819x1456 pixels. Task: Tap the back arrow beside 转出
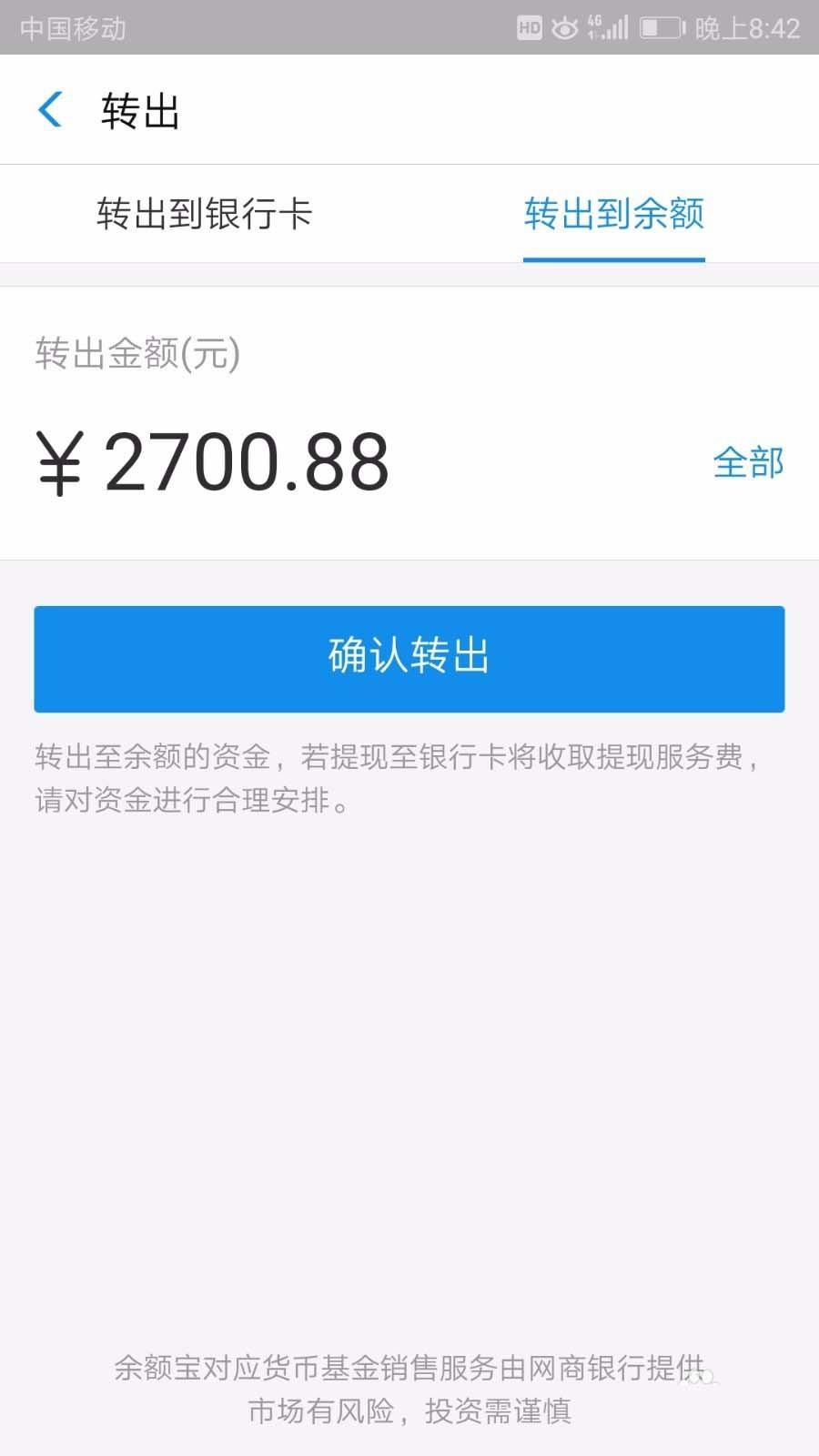[x=50, y=108]
